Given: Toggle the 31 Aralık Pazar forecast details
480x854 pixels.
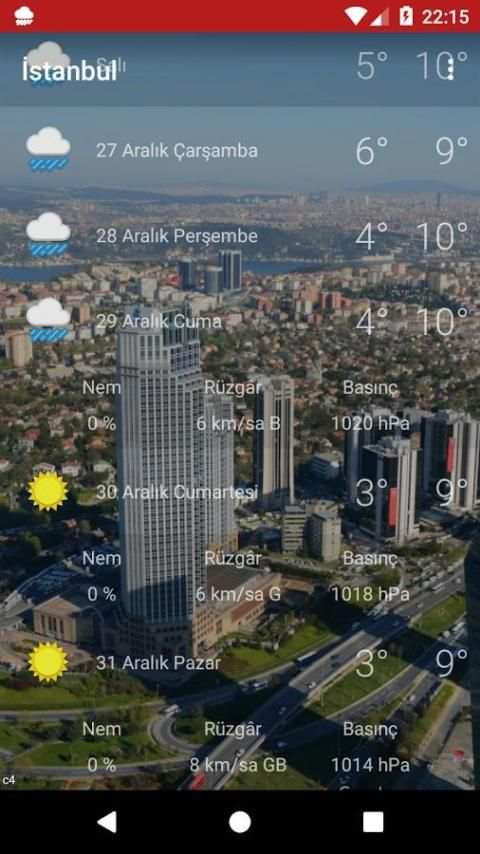Looking at the screenshot, I should (240, 662).
